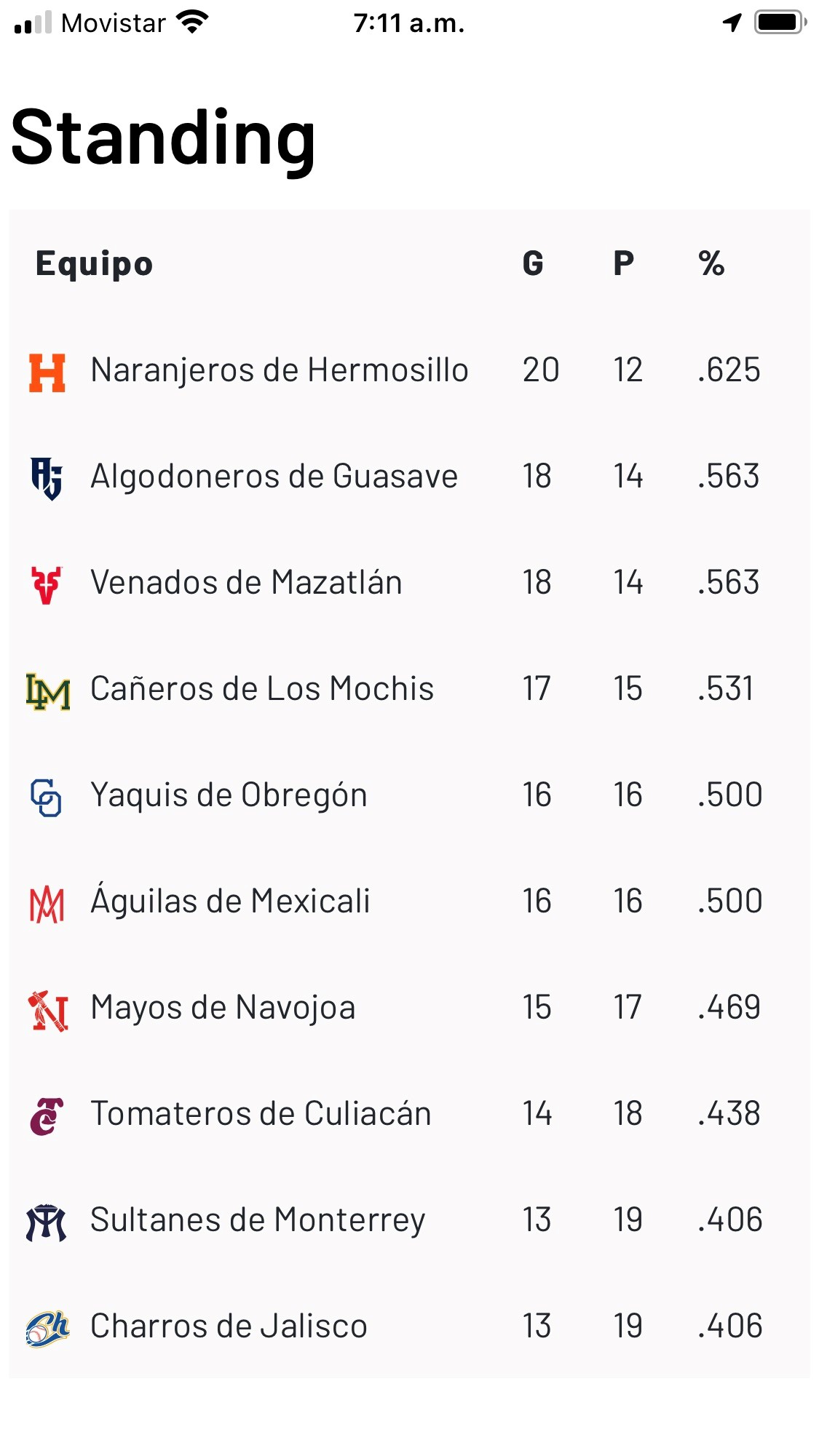
Task: Open Águilas de Mexicali from the standings
Action: point(230,902)
